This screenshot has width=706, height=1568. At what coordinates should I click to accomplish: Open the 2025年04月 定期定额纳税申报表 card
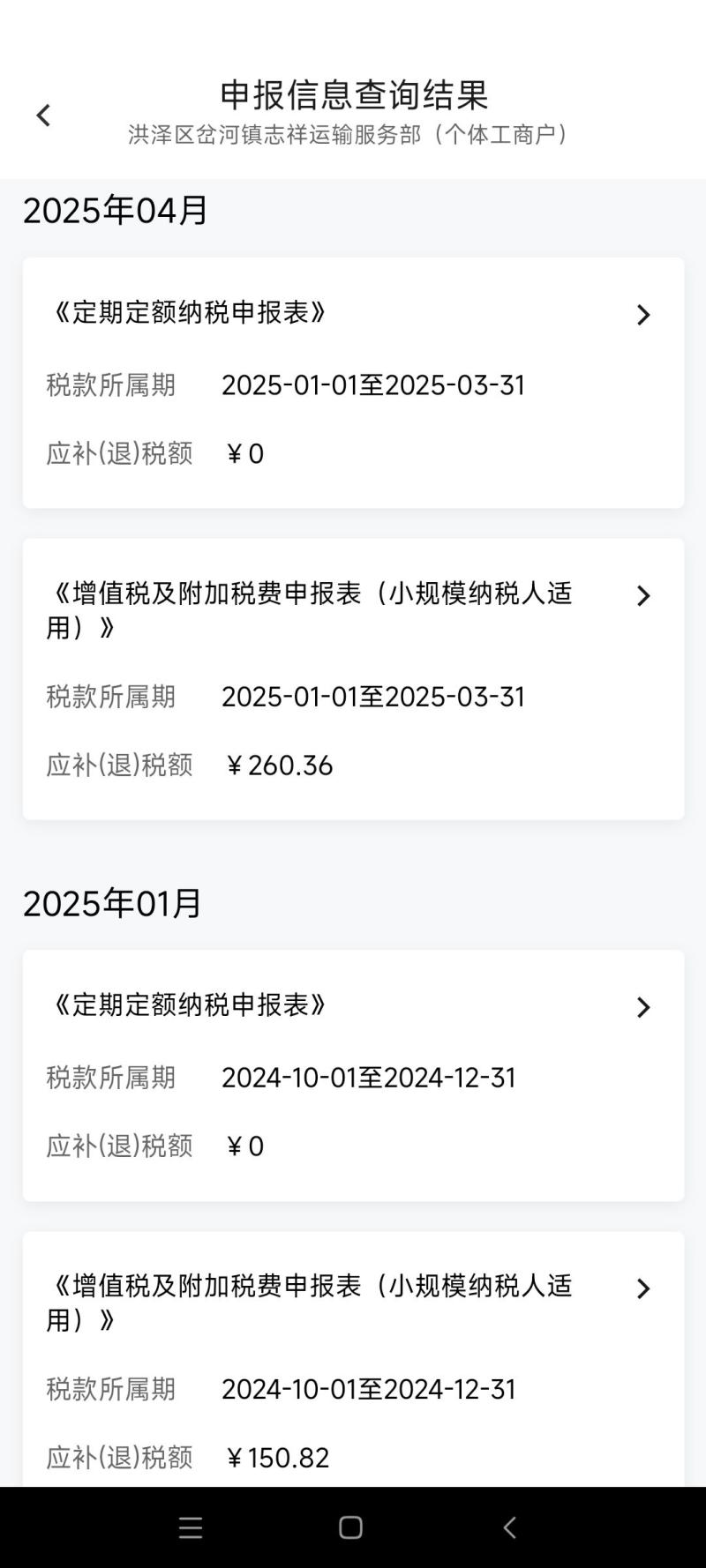(x=353, y=382)
